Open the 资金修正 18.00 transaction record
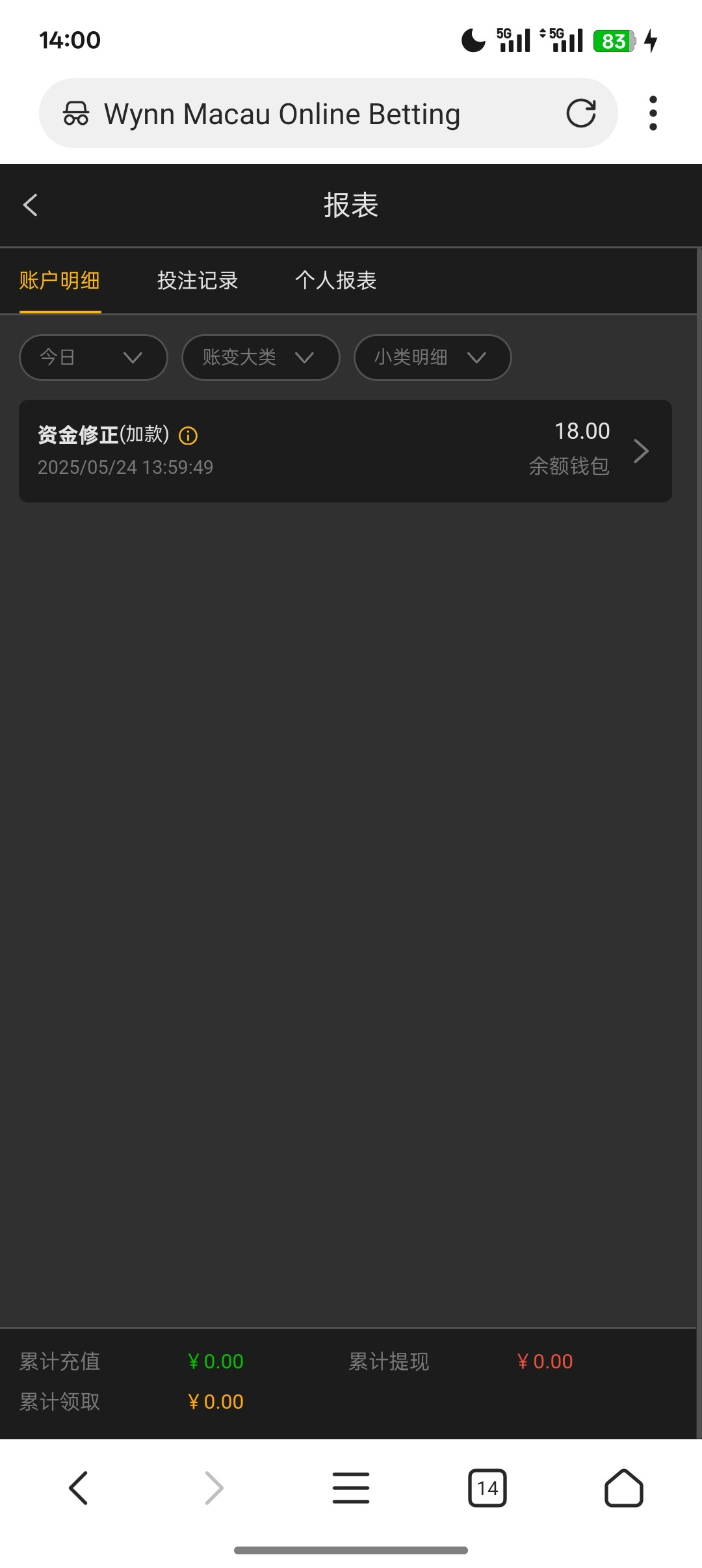Image resolution: width=702 pixels, height=1568 pixels. [345, 451]
